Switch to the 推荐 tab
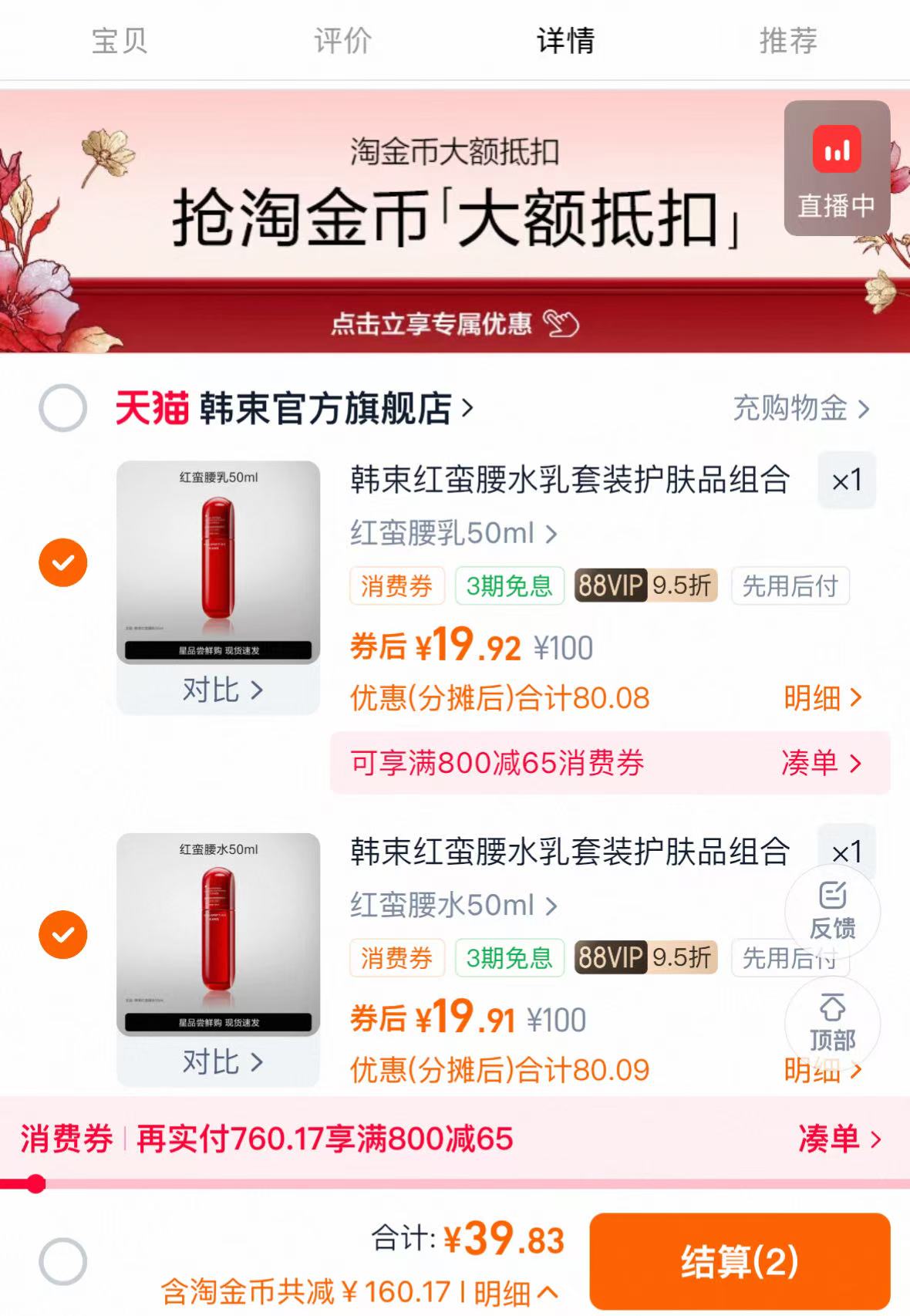The width and height of the screenshot is (910, 1316). pyautogui.click(x=788, y=42)
